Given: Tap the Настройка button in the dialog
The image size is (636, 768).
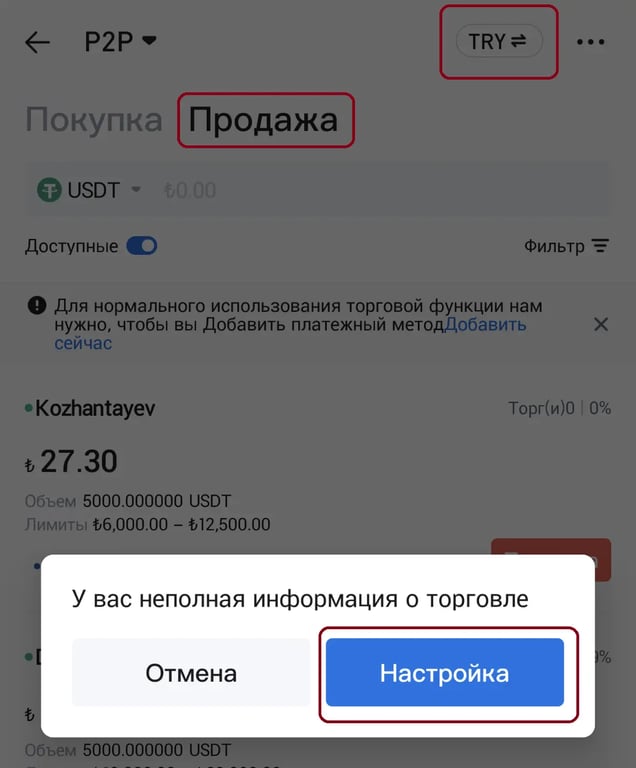Looking at the screenshot, I should [445, 673].
